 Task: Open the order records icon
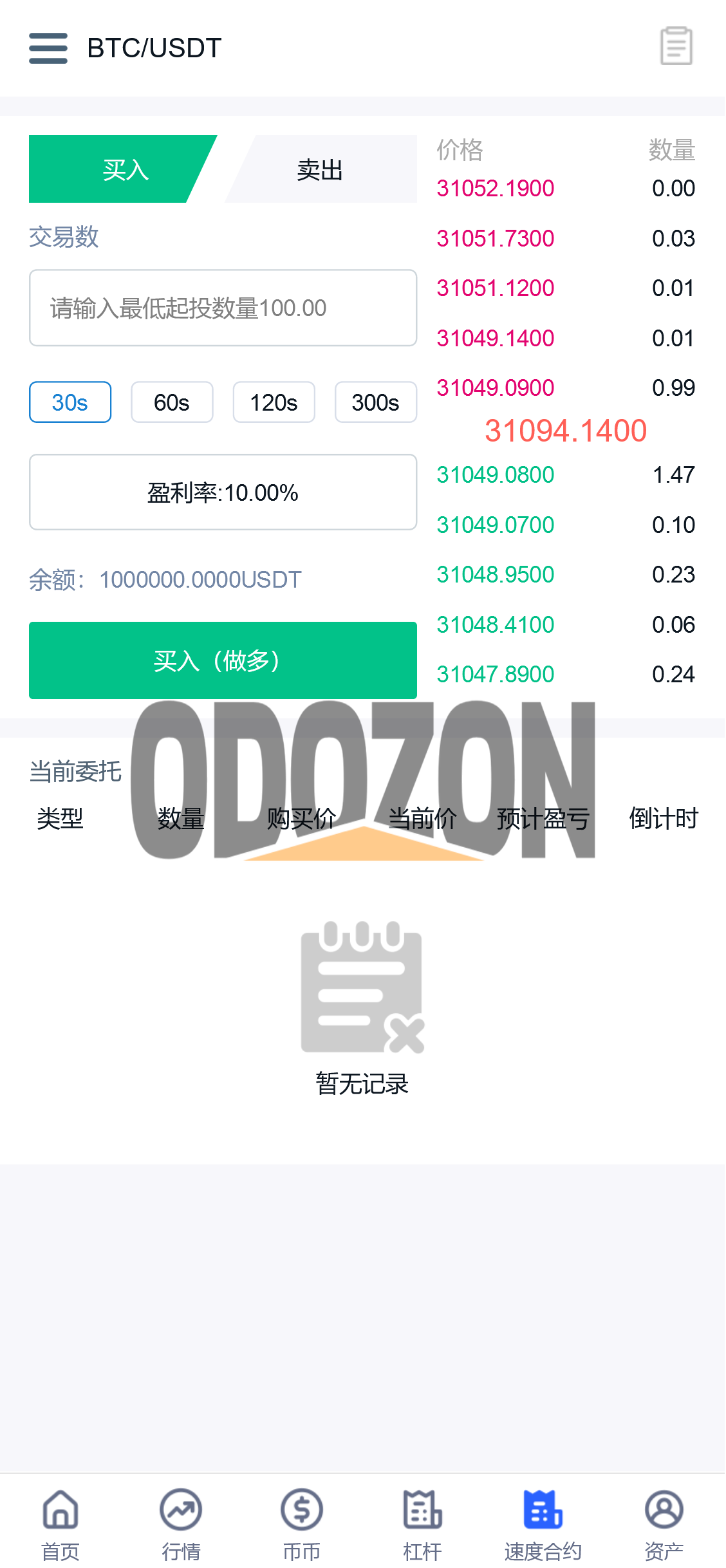tap(676, 46)
